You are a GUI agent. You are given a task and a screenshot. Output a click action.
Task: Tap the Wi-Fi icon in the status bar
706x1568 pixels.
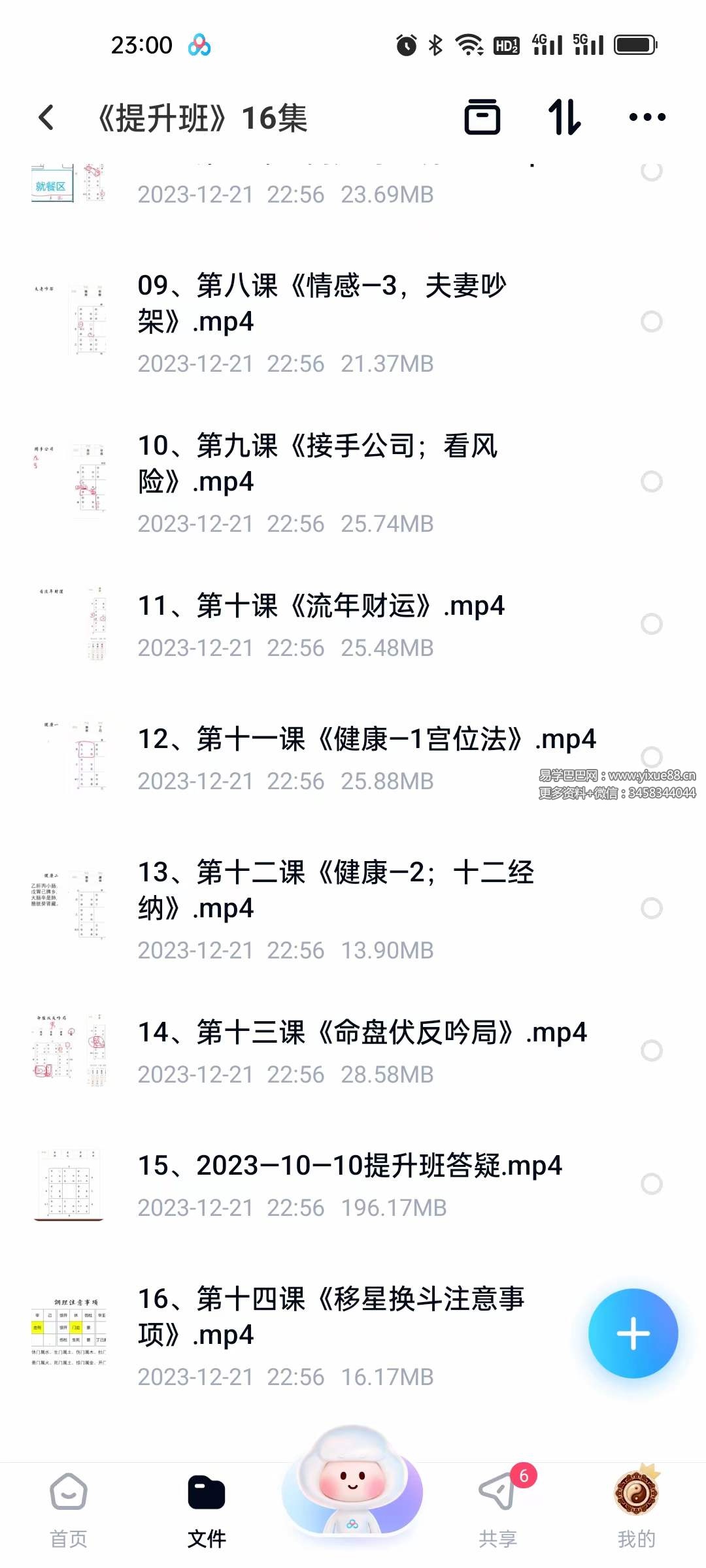(x=469, y=44)
